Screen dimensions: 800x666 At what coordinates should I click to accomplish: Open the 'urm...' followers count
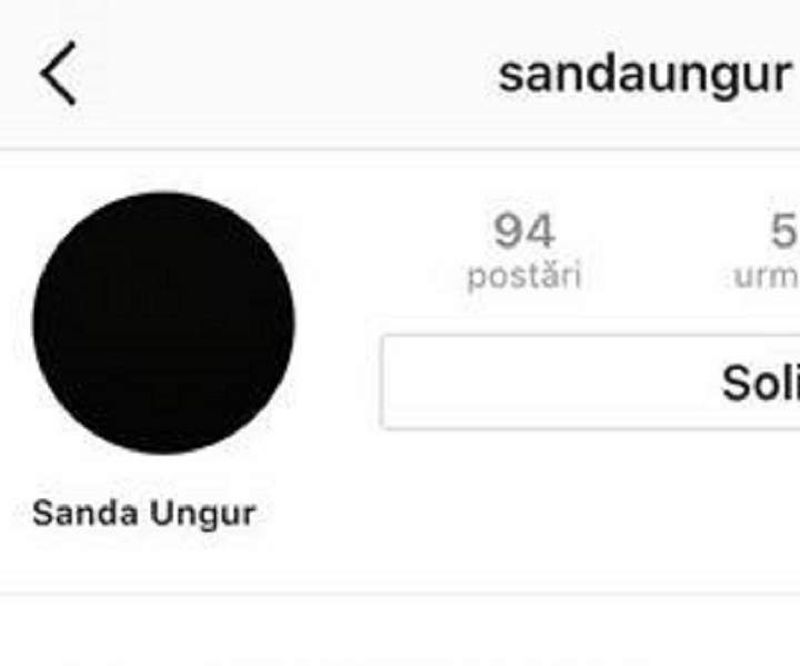tap(770, 253)
